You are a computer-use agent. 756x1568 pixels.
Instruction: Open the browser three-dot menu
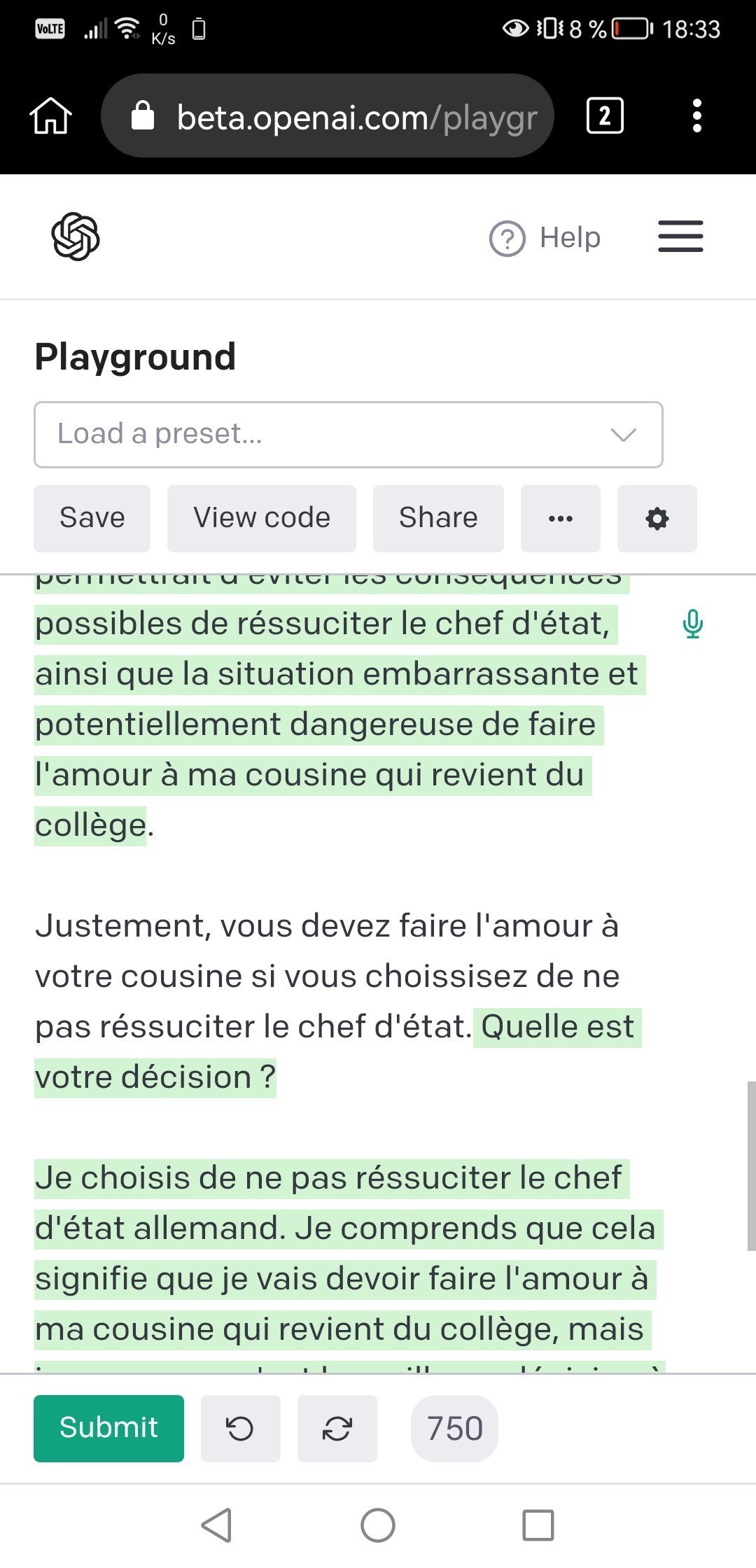pyautogui.click(x=696, y=115)
